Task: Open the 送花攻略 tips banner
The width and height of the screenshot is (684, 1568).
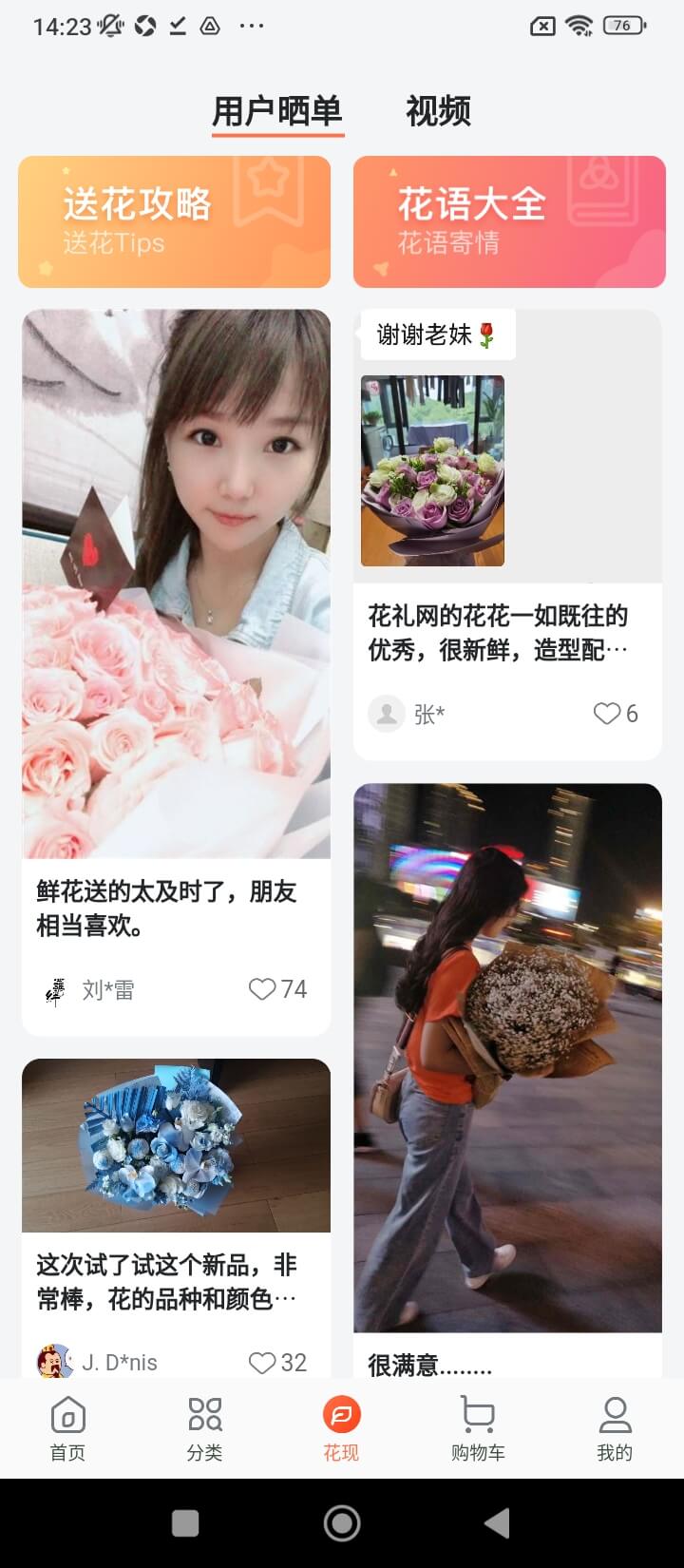Action: [174, 221]
